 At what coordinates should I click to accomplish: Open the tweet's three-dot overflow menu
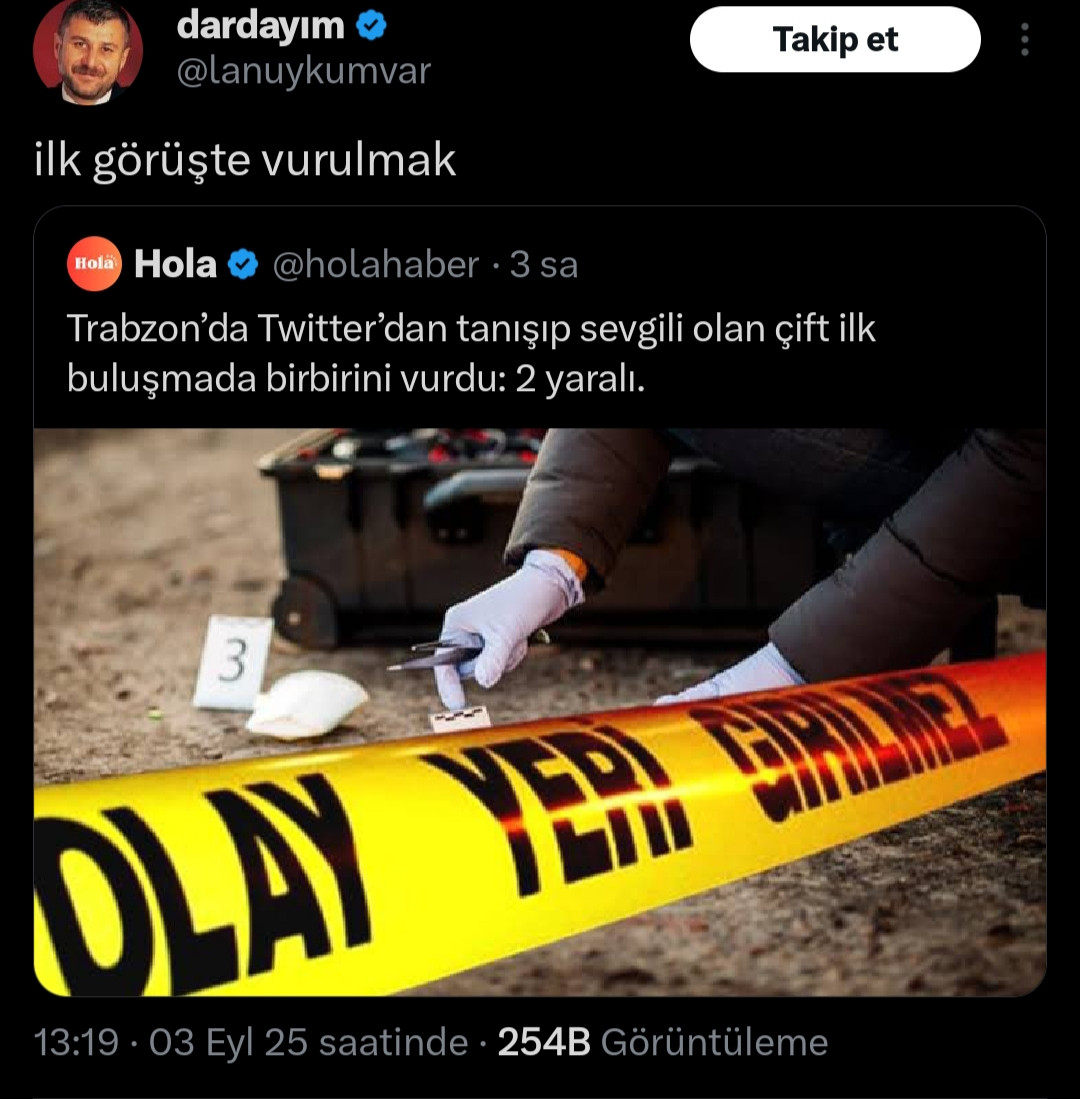coord(1024,40)
